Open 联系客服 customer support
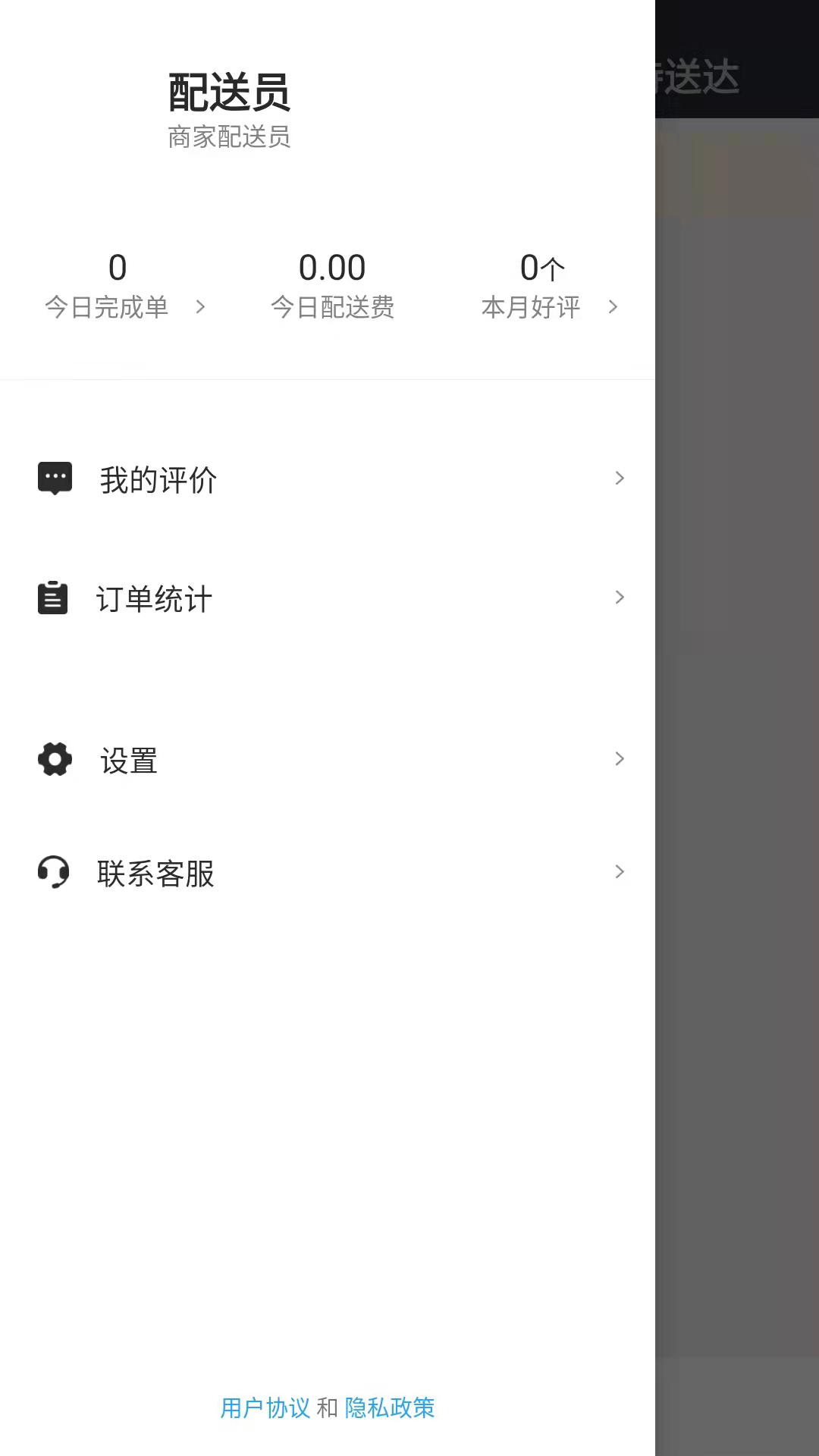The width and height of the screenshot is (819, 1456). click(328, 873)
